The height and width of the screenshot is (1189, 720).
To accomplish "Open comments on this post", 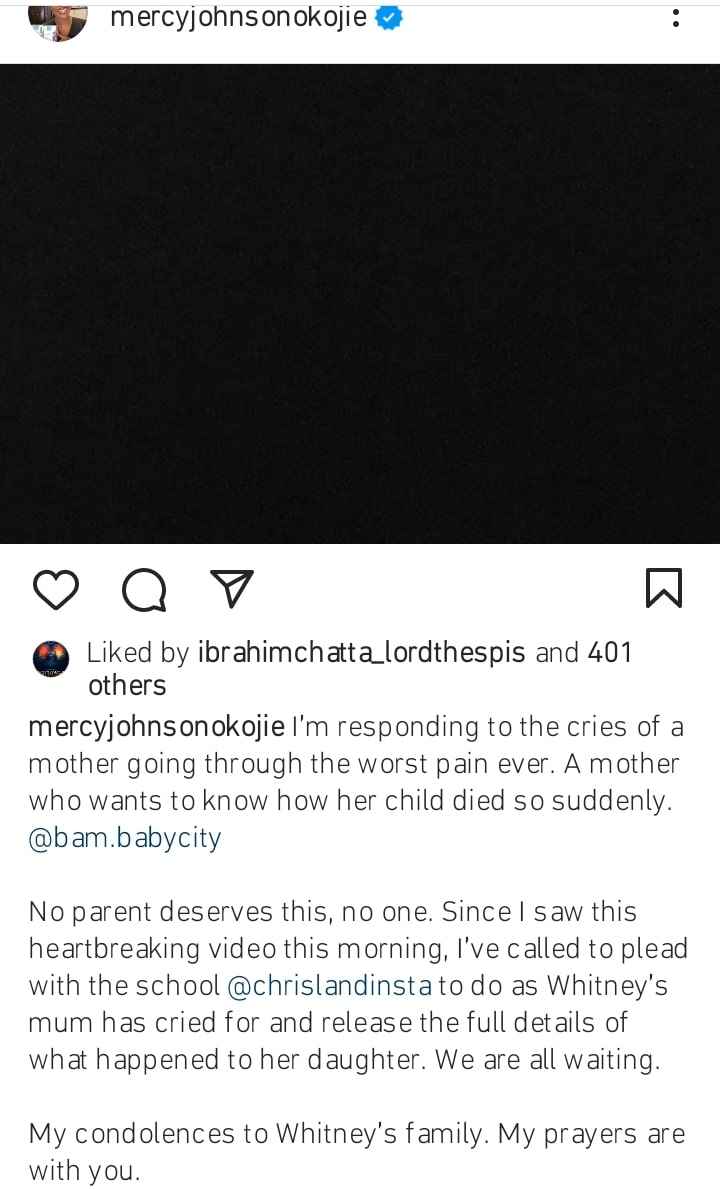I will pos(144,589).
